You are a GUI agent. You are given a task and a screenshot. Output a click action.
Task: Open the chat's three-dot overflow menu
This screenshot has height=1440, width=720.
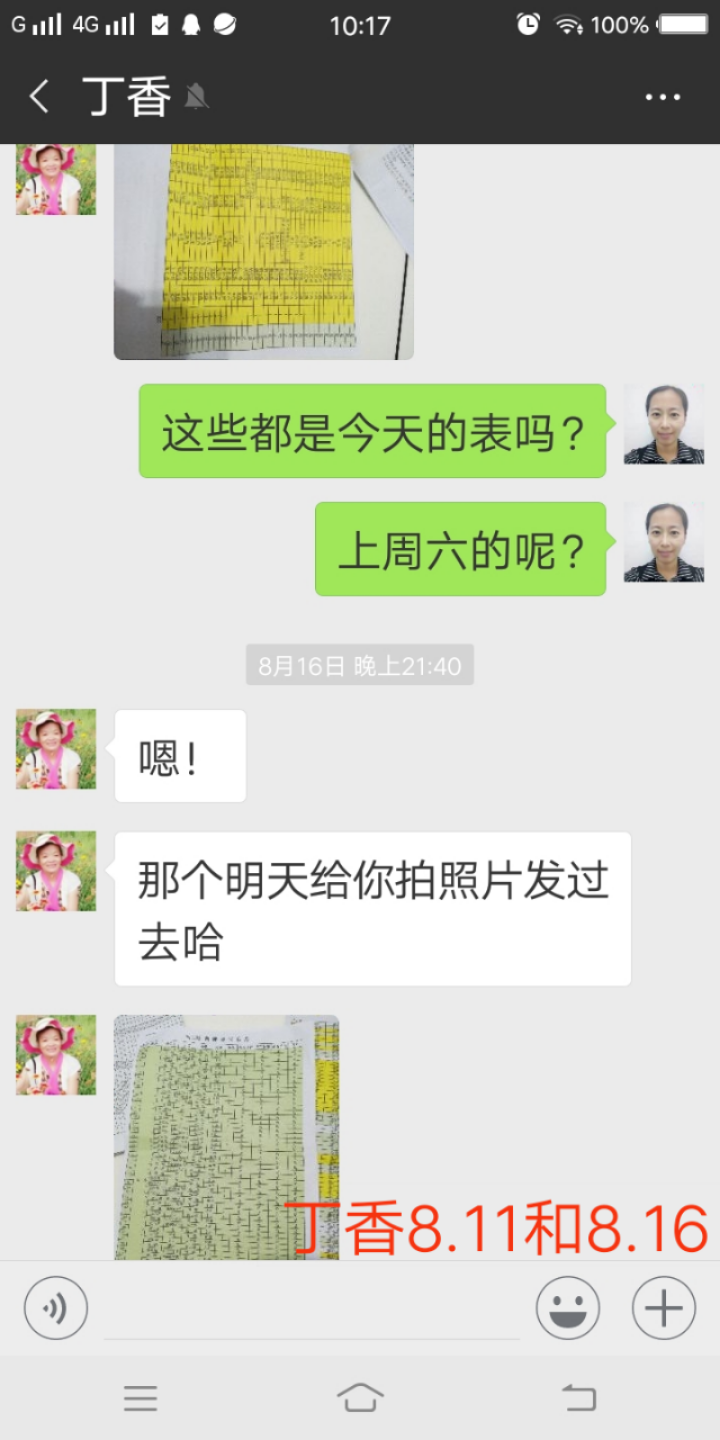coord(662,97)
